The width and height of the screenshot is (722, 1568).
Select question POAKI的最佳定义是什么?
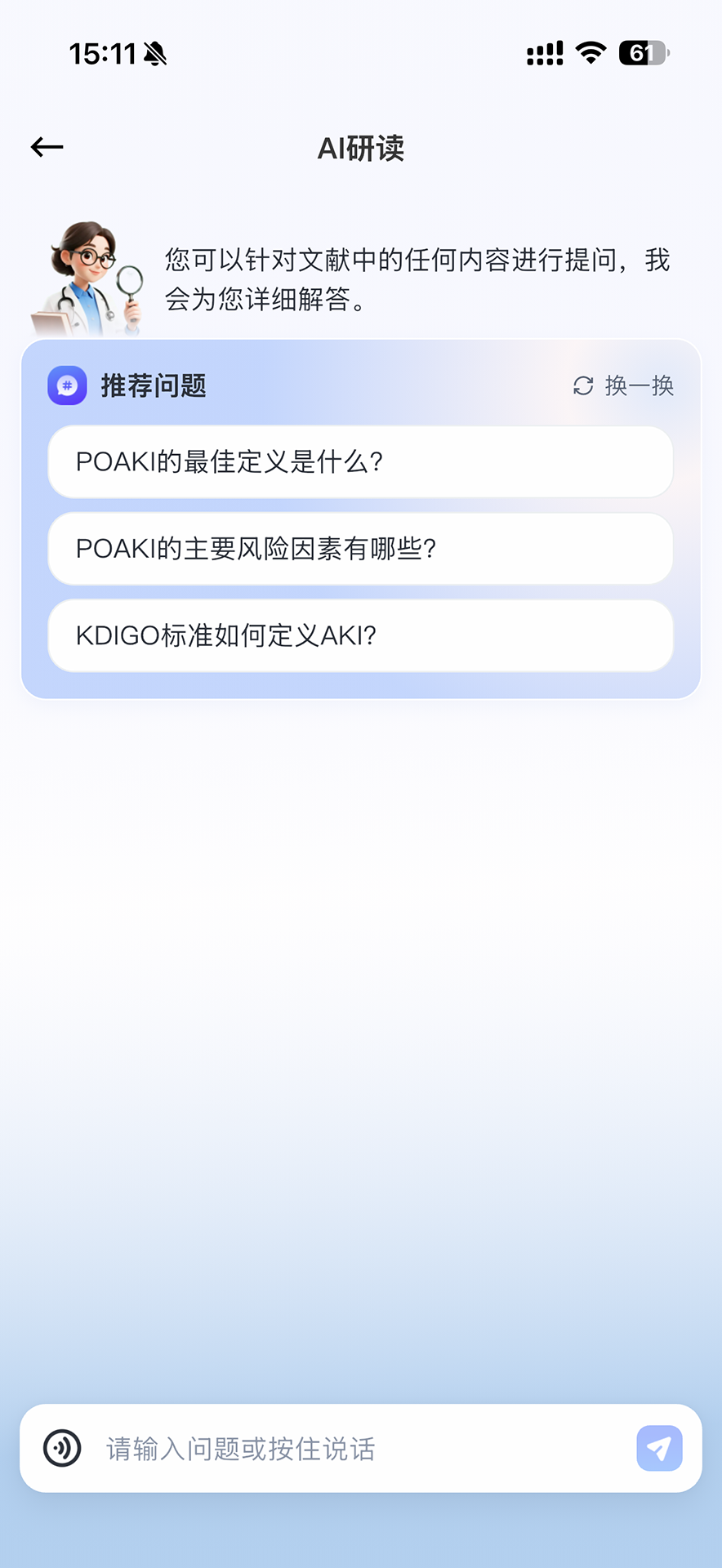(360, 461)
